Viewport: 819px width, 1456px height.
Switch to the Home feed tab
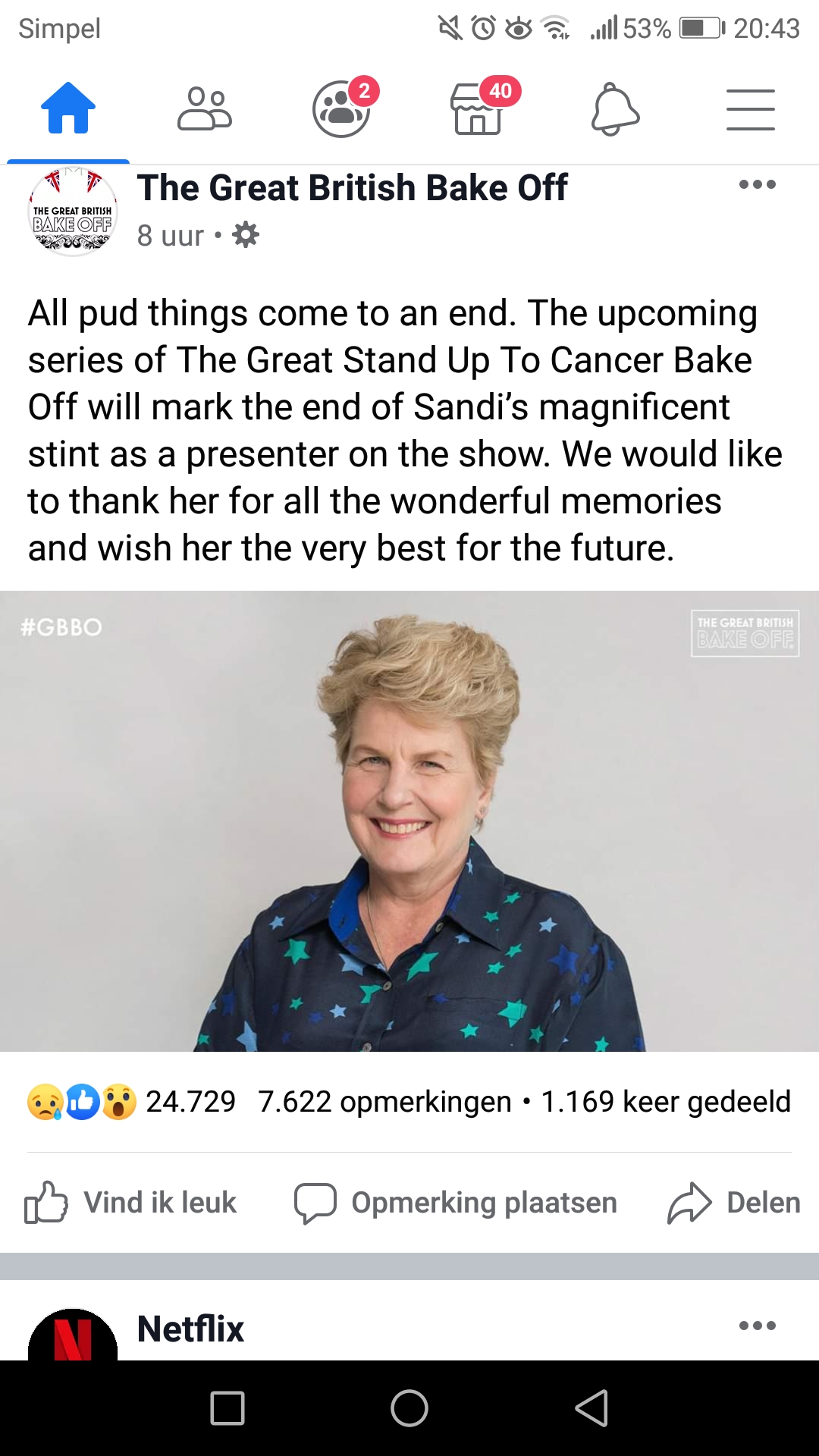[68, 108]
